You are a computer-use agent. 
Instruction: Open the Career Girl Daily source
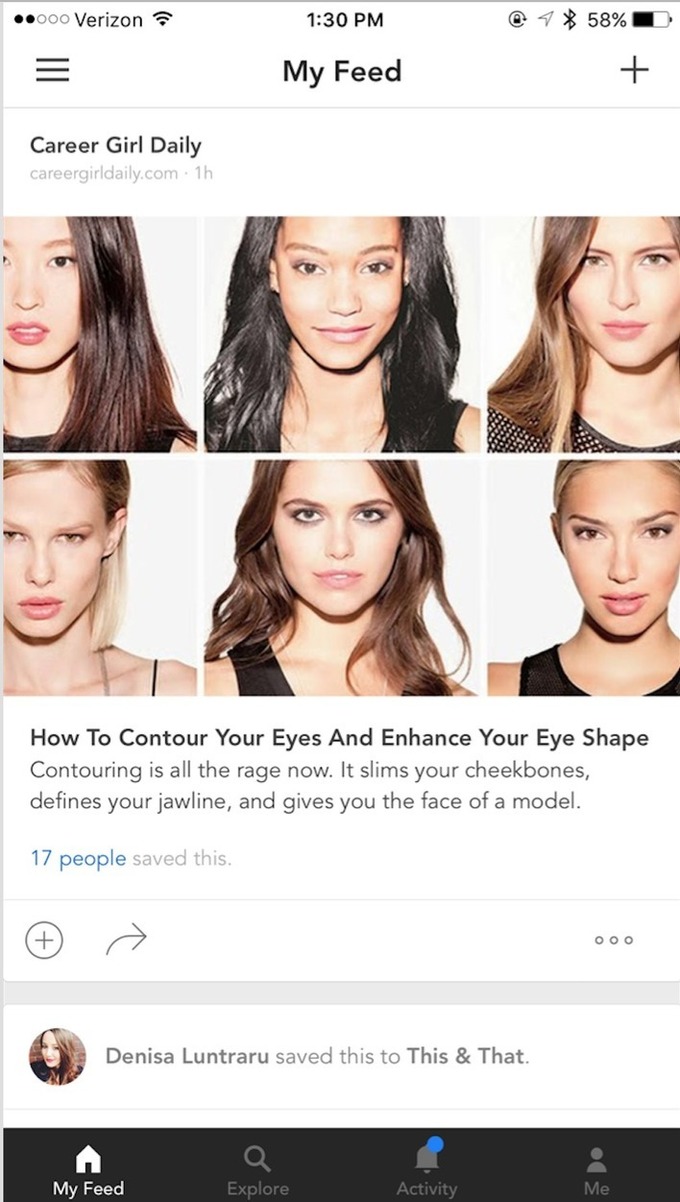(x=115, y=145)
